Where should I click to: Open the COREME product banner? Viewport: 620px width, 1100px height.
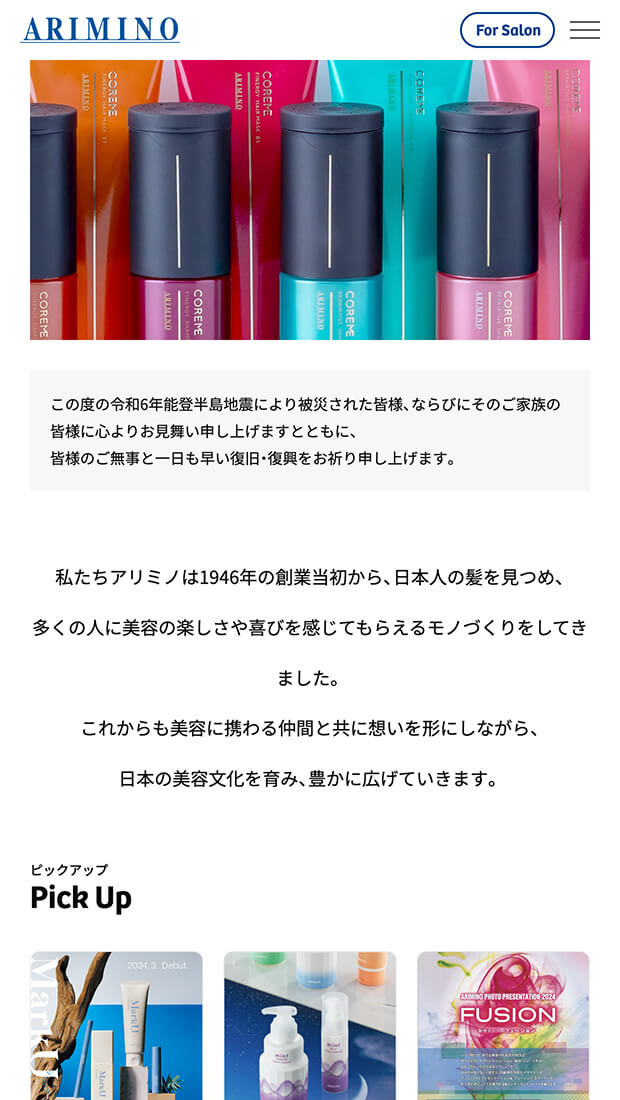(x=310, y=200)
